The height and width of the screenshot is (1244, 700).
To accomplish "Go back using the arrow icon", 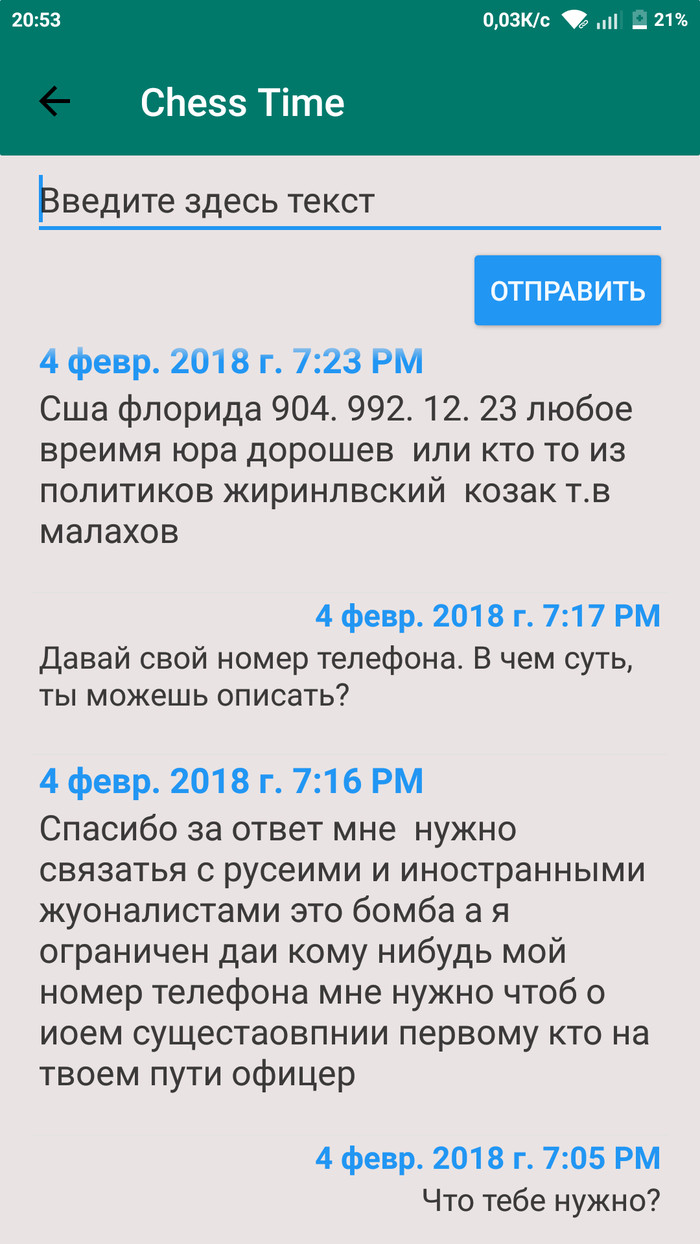I will point(54,101).
